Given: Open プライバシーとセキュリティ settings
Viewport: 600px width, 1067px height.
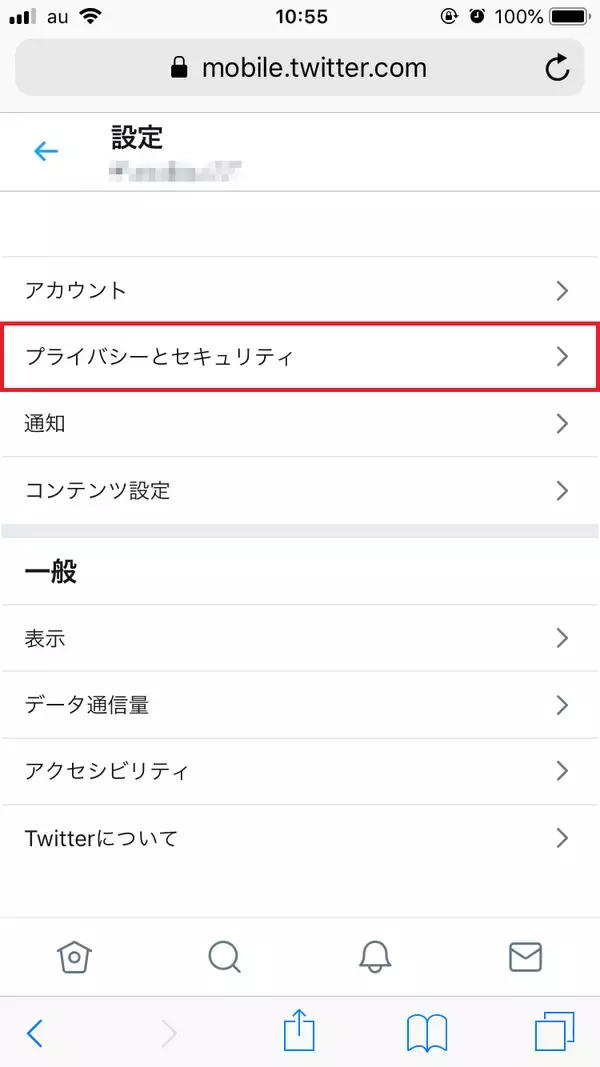Looking at the screenshot, I should pos(300,356).
